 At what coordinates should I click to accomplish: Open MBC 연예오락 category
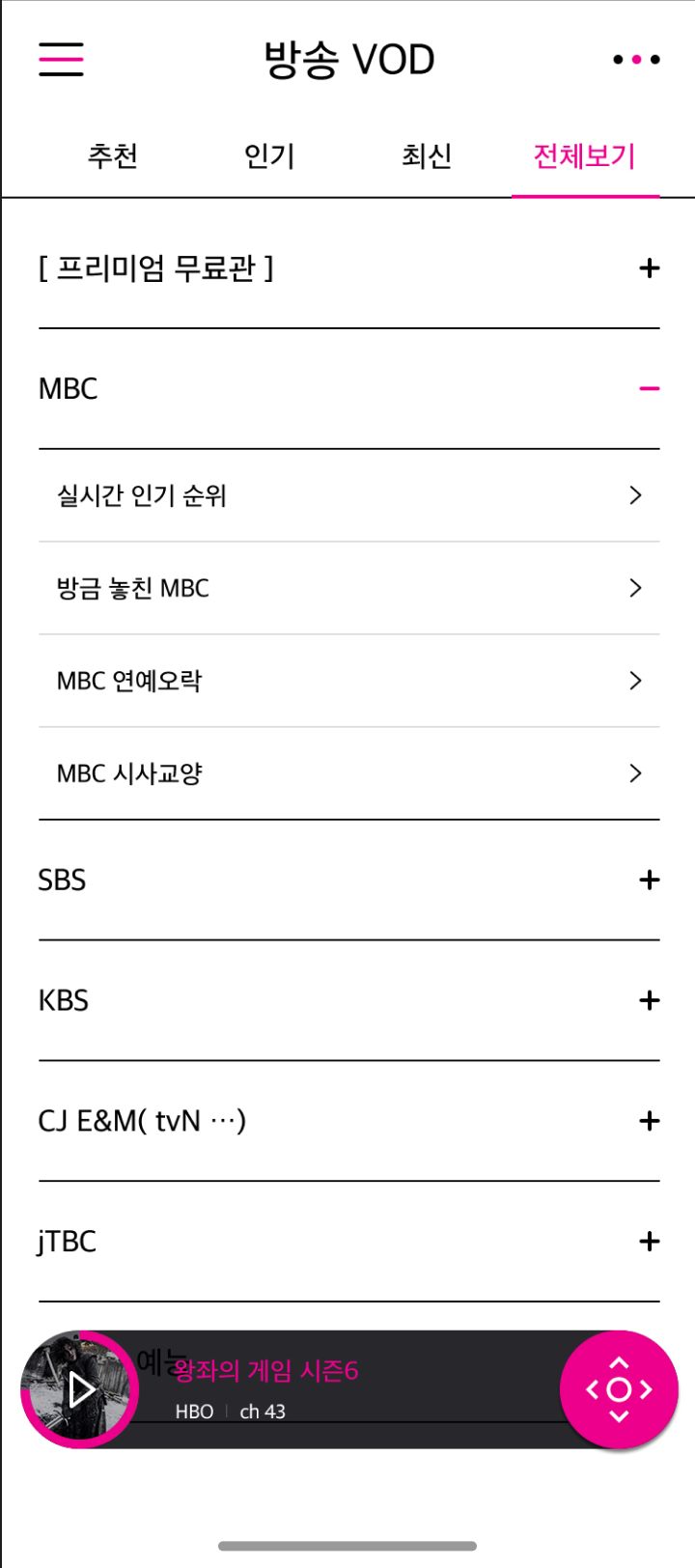click(x=348, y=681)
